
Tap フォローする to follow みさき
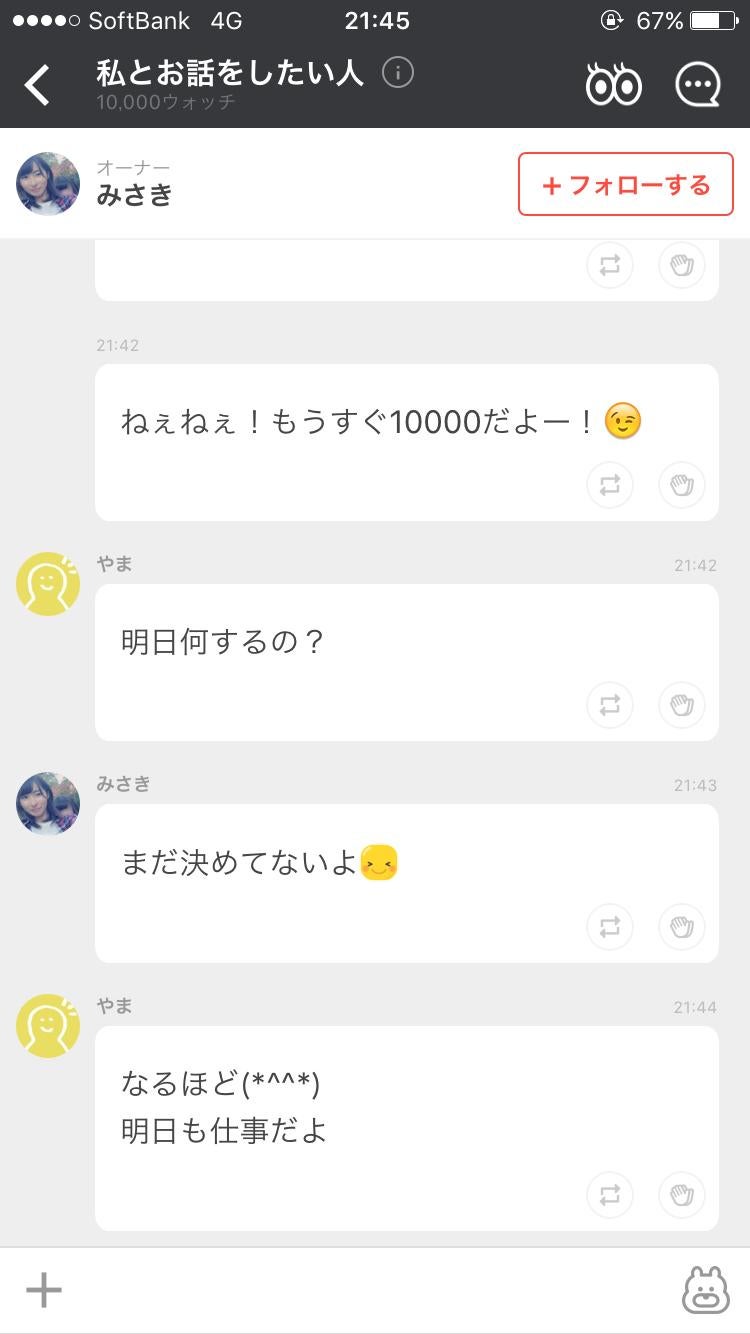(x=625, y=185)
